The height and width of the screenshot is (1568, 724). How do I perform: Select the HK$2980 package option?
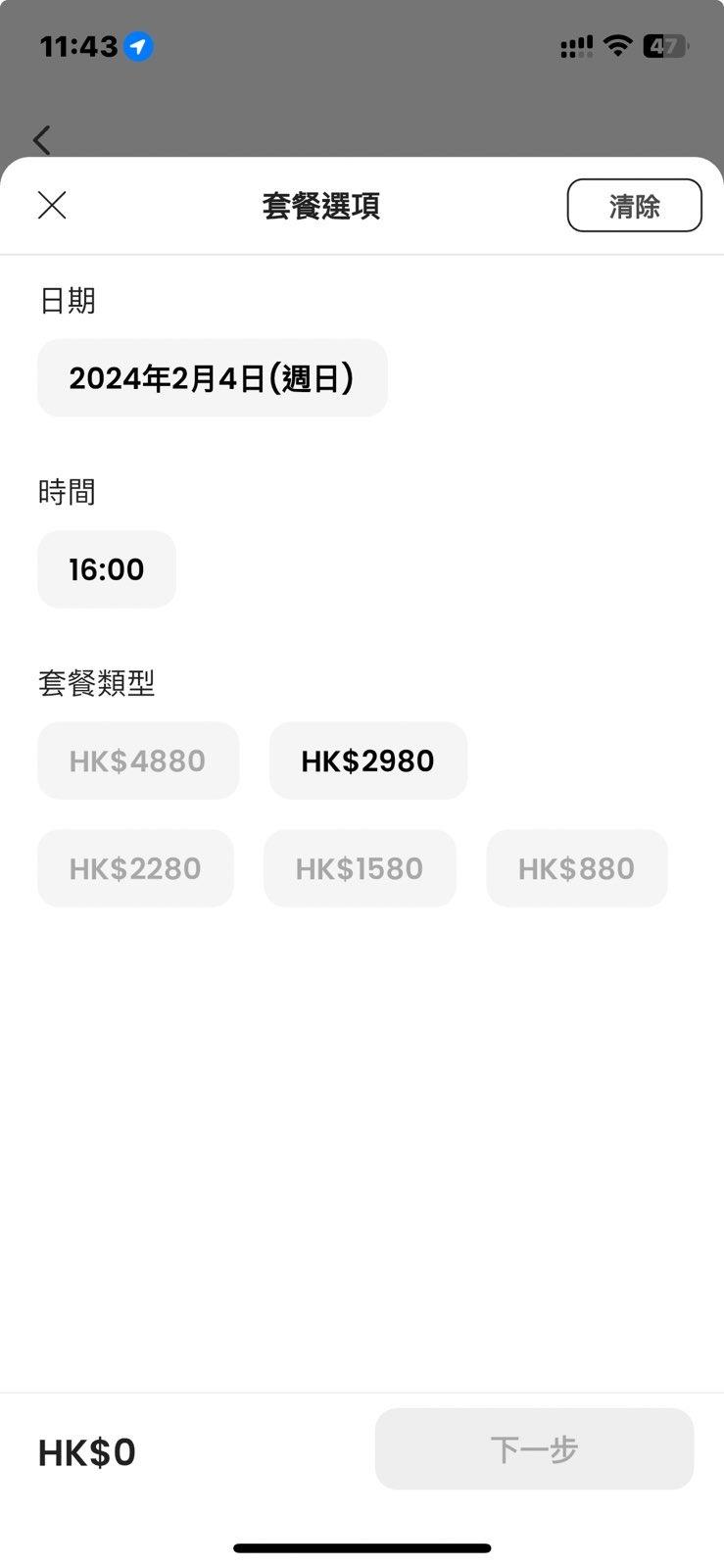(367, 760)
